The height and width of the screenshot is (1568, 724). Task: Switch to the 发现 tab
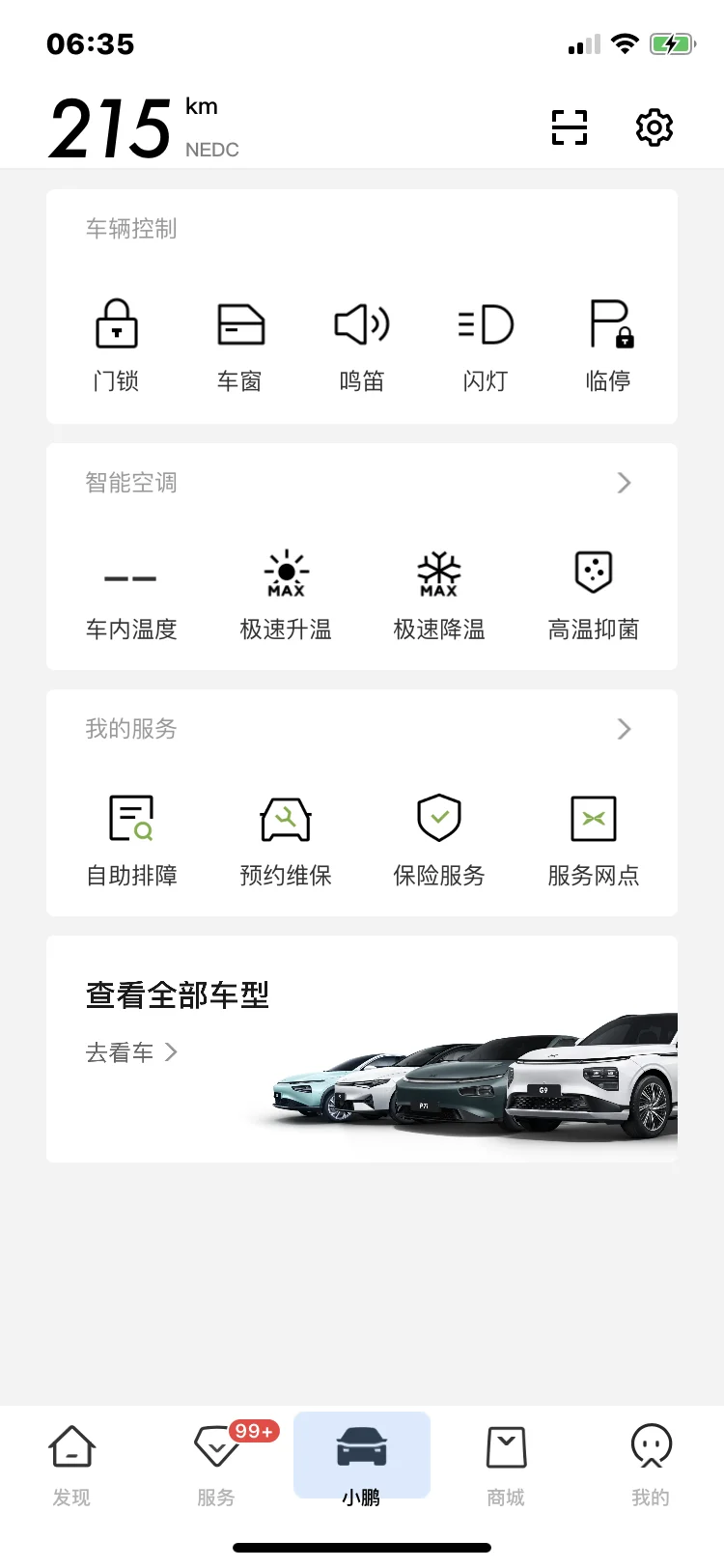coord(72,1466)
